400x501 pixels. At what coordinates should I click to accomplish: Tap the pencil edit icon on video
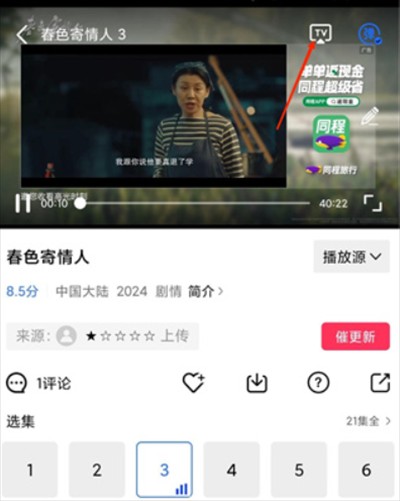click(x=370, y=116)
